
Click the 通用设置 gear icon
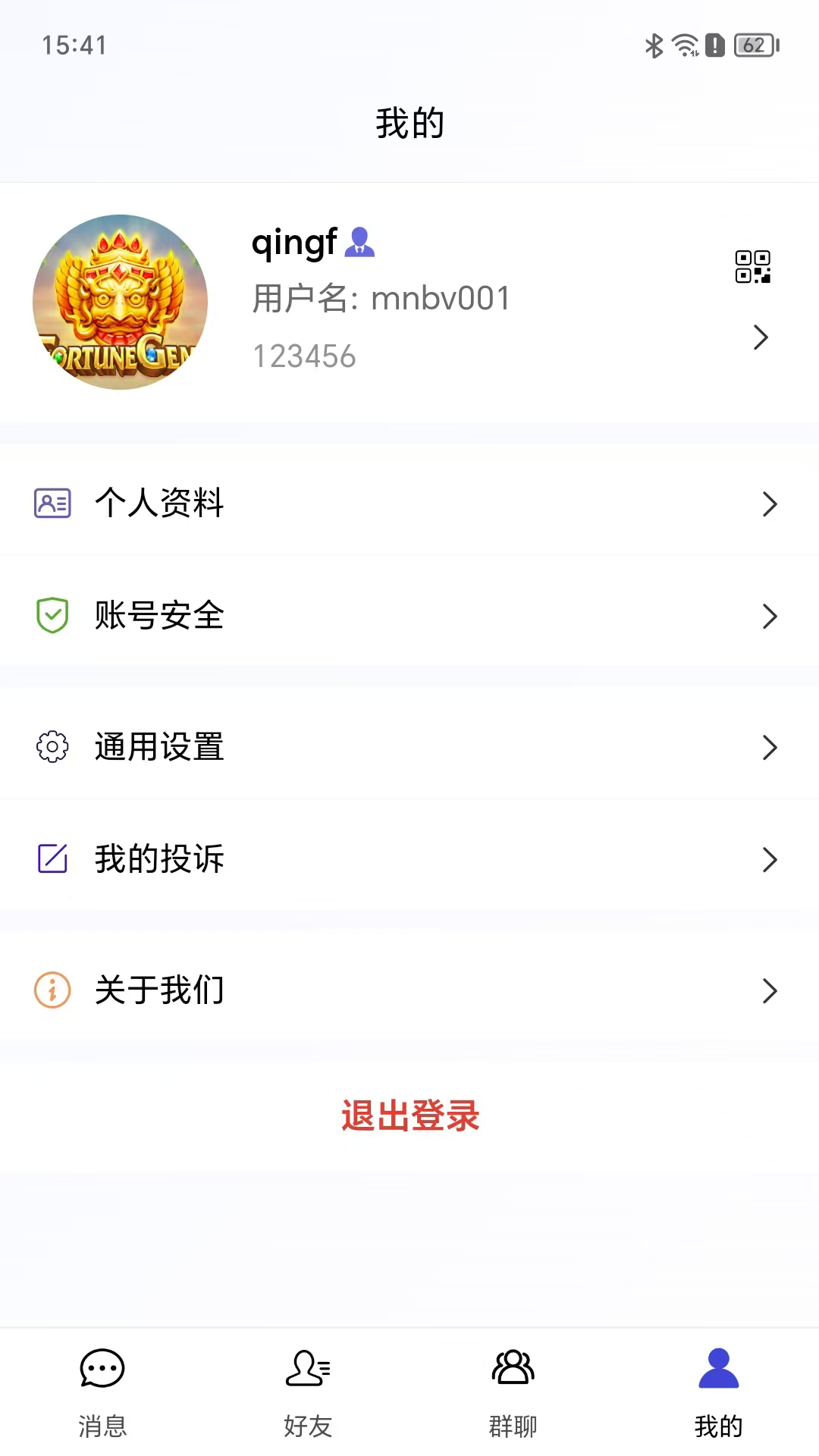click(51, 746)
